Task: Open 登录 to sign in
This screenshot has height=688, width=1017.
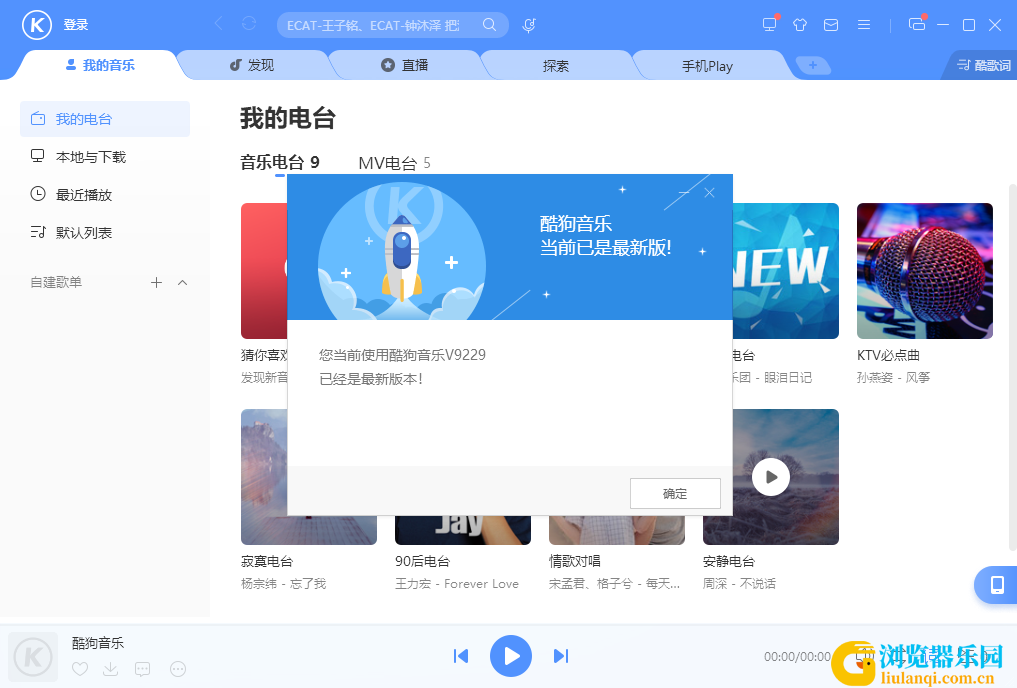Action: click(76, 25)
